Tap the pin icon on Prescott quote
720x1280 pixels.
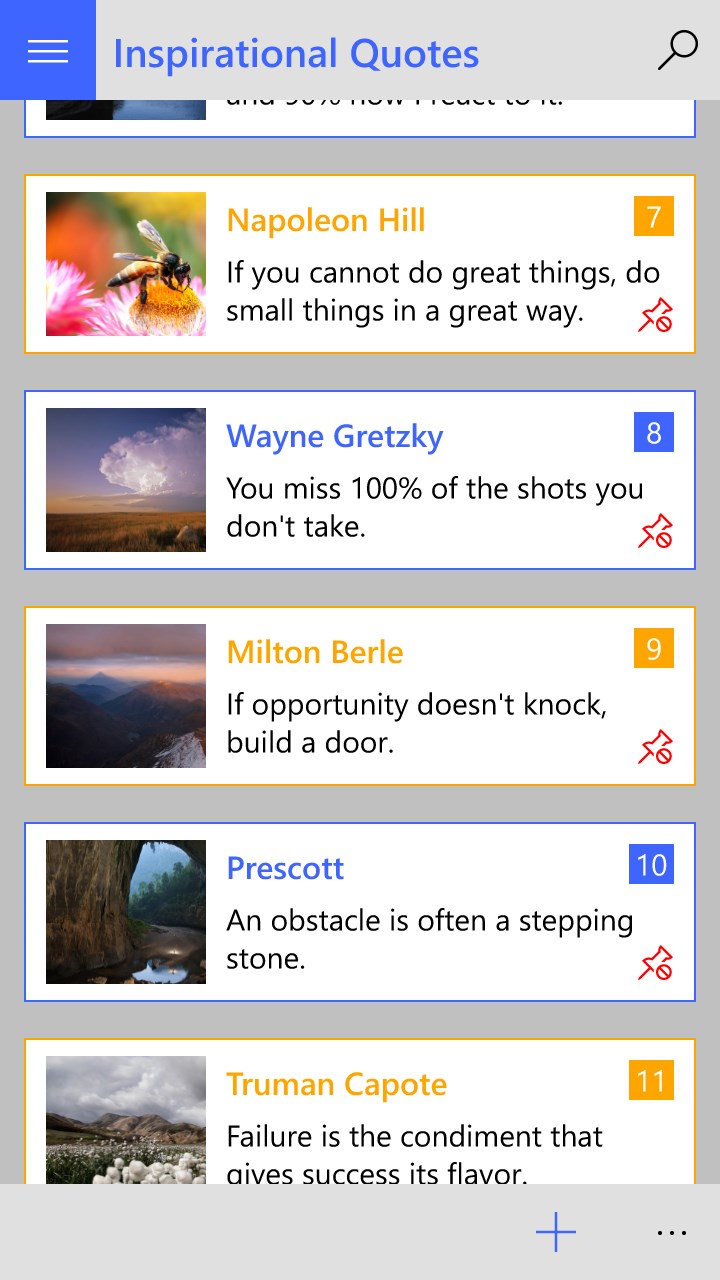click(x=655, y=965)
